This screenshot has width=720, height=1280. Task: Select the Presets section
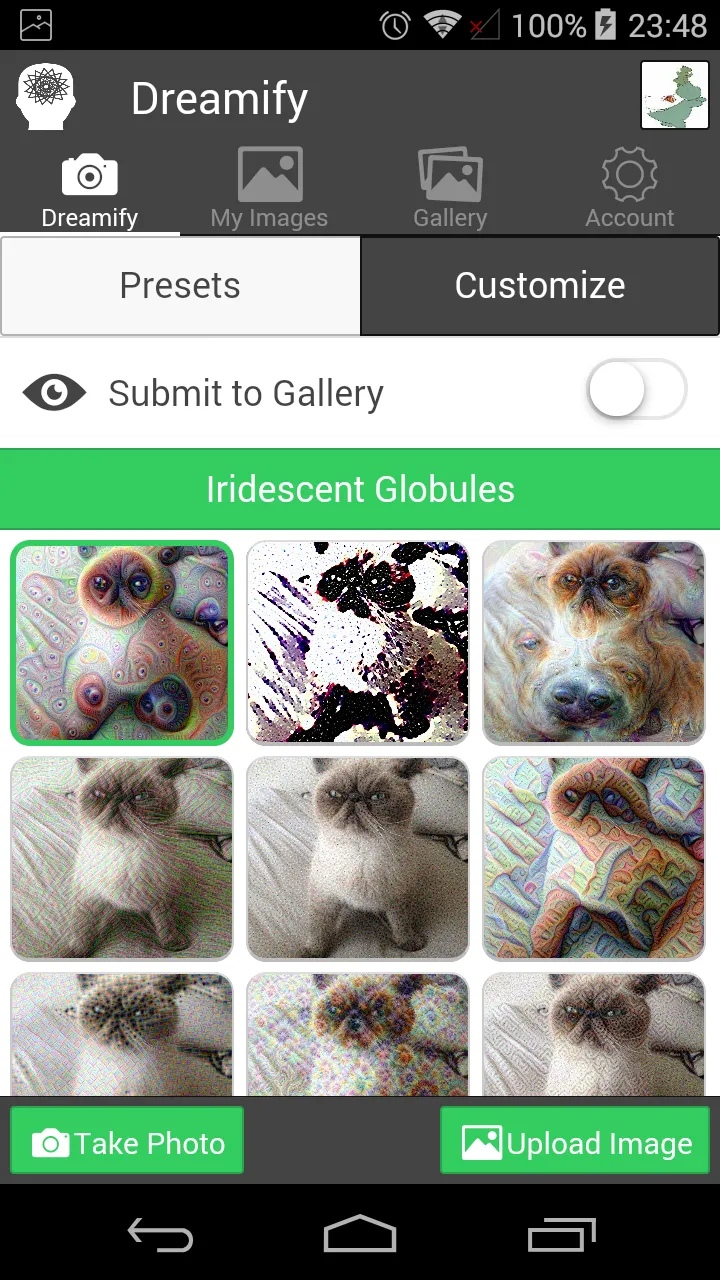click(x=180, y=286)
